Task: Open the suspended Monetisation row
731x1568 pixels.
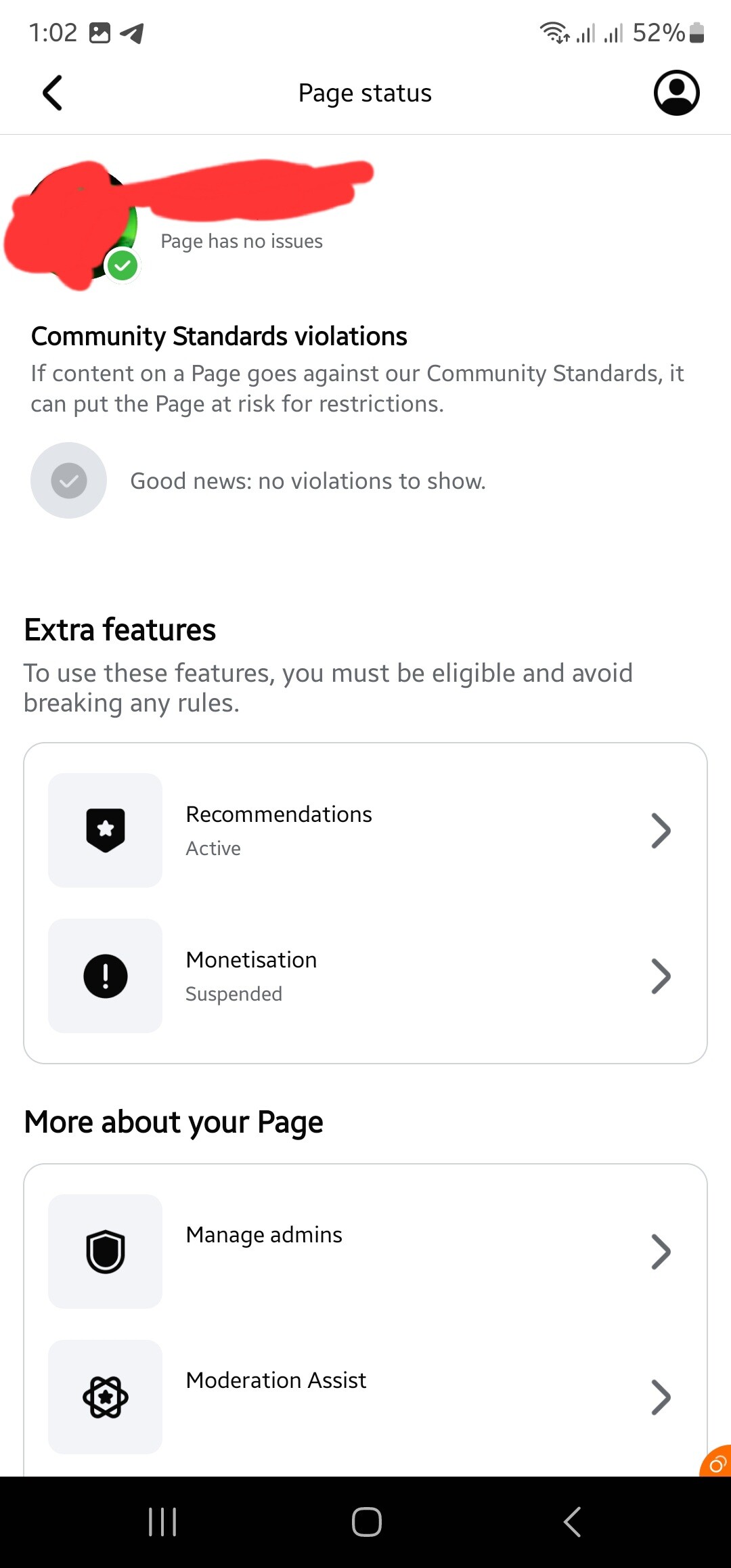Action: (x=365, y=976)
